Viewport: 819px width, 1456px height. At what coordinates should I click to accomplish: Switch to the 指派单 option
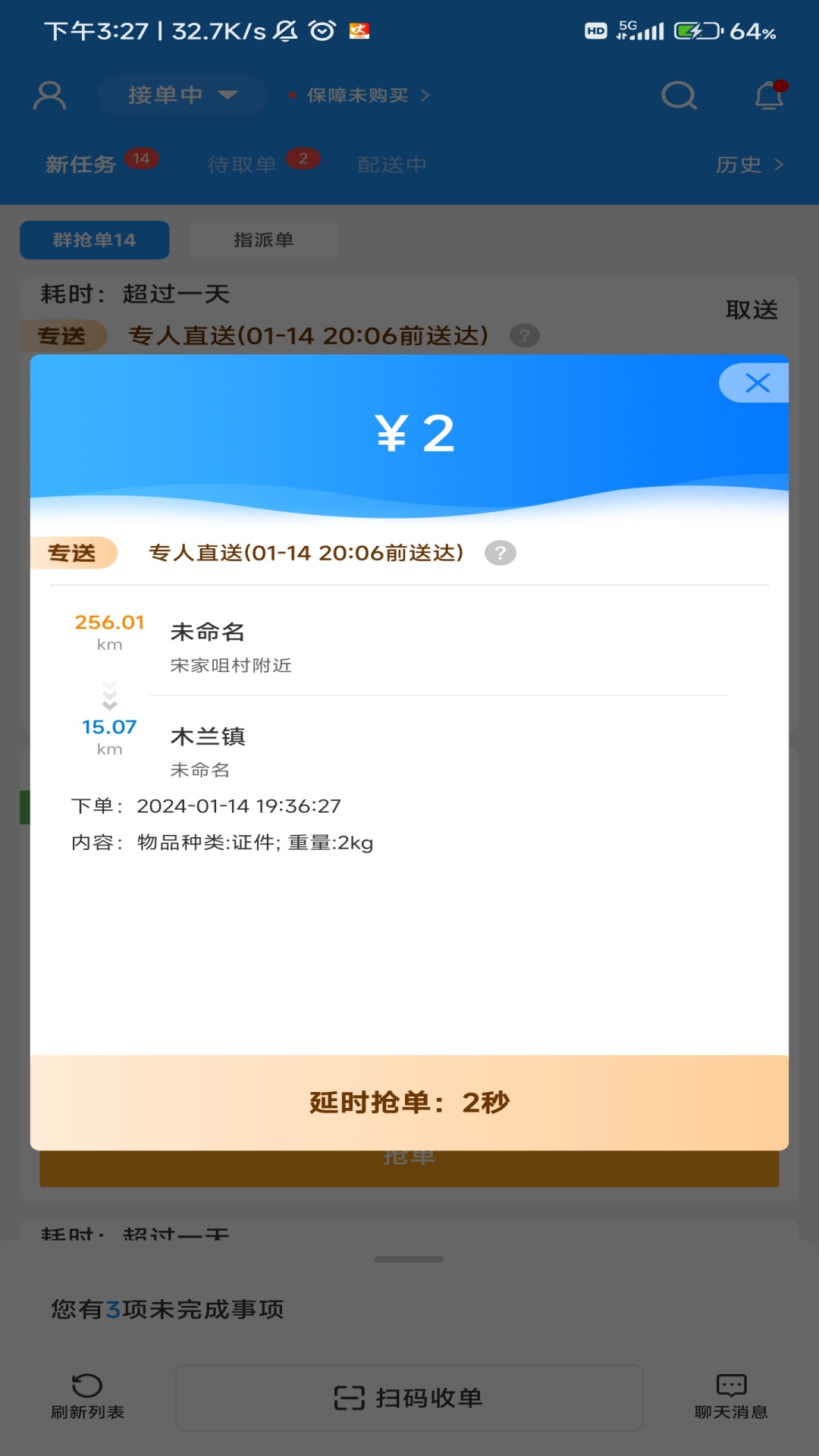point(264,240)
